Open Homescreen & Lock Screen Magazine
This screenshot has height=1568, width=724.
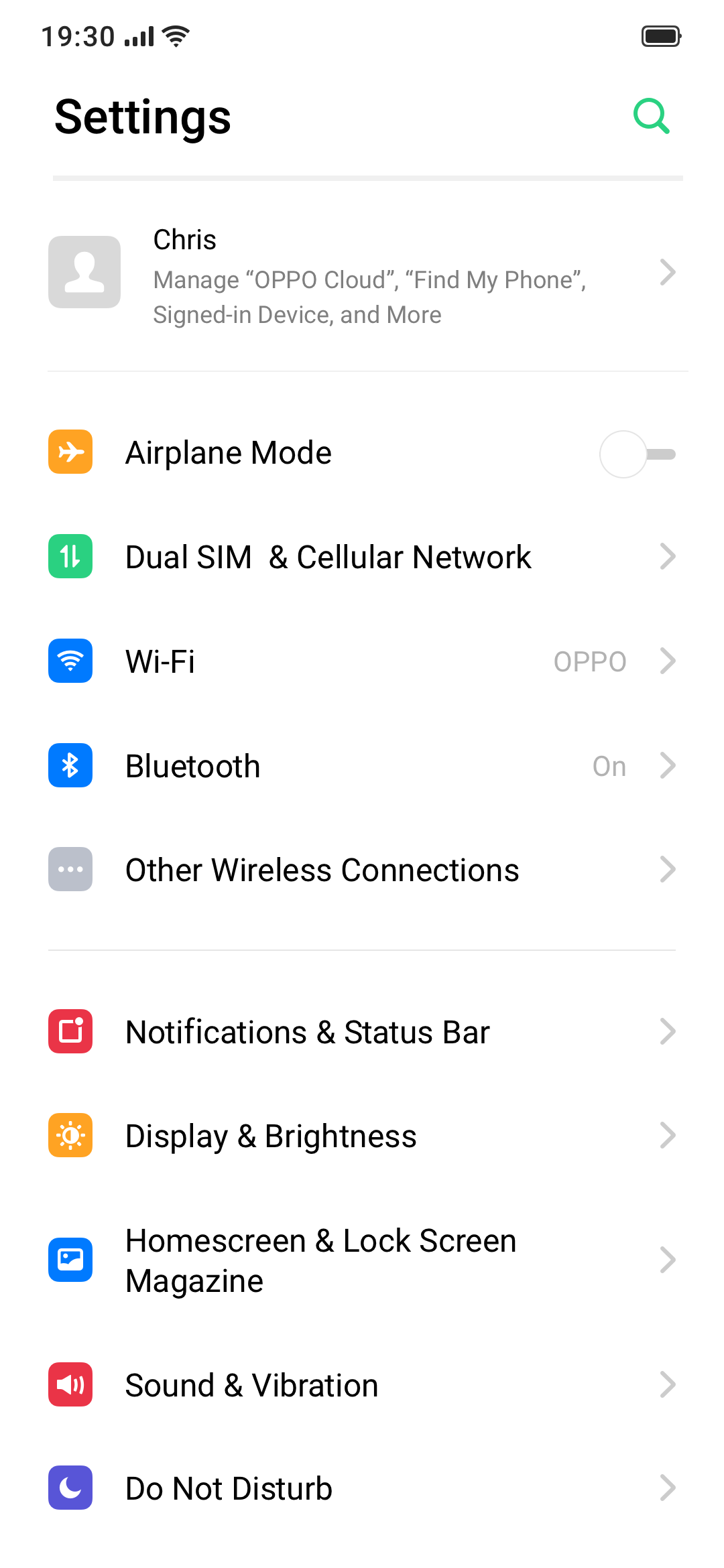(362, 1260)
